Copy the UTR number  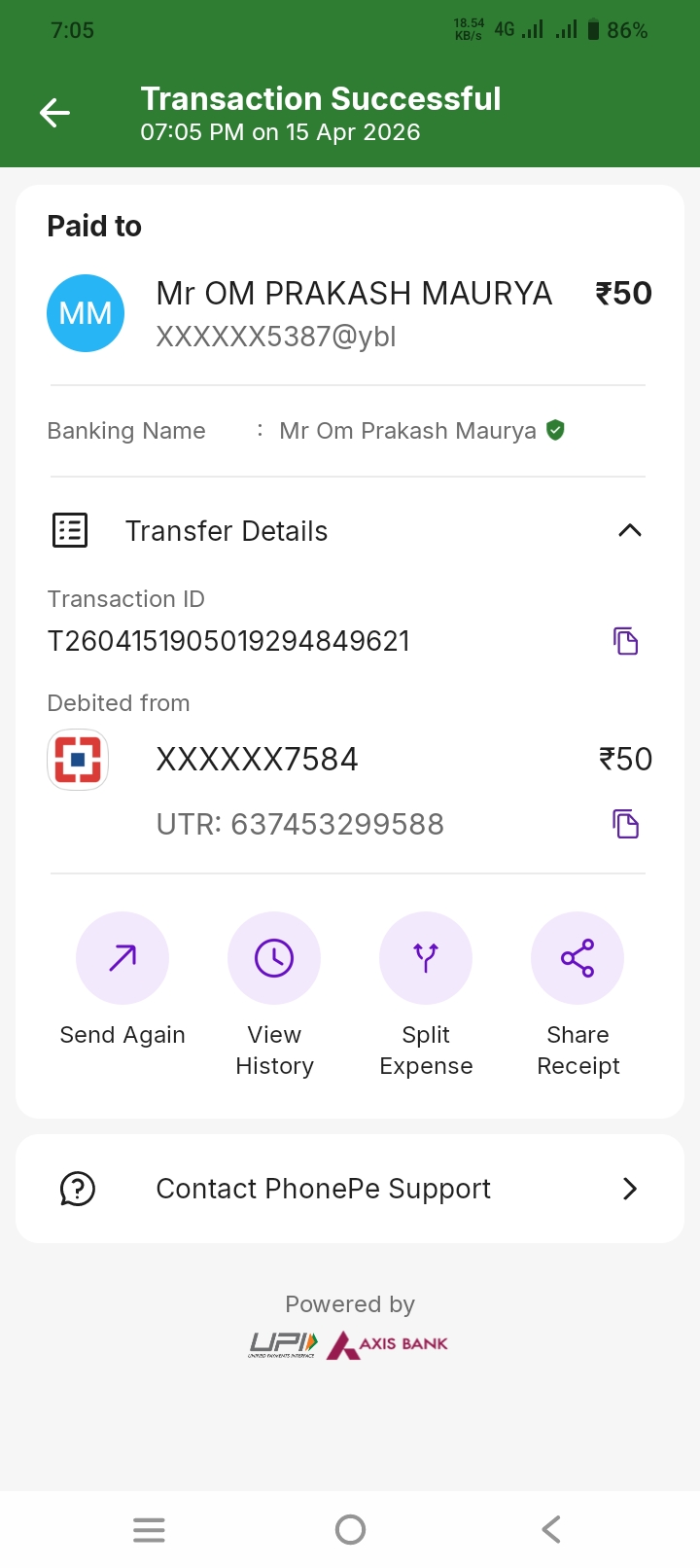pos(625,824)
